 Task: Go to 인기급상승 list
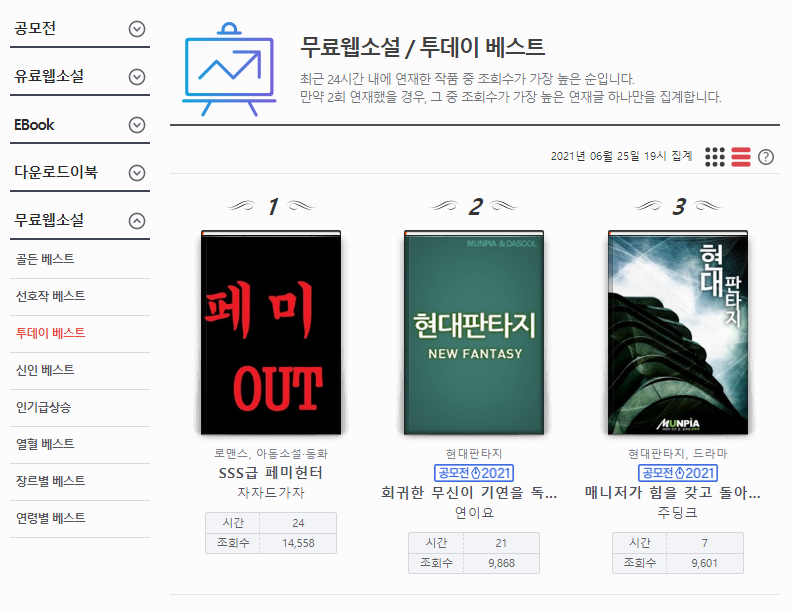pos(44,407)
